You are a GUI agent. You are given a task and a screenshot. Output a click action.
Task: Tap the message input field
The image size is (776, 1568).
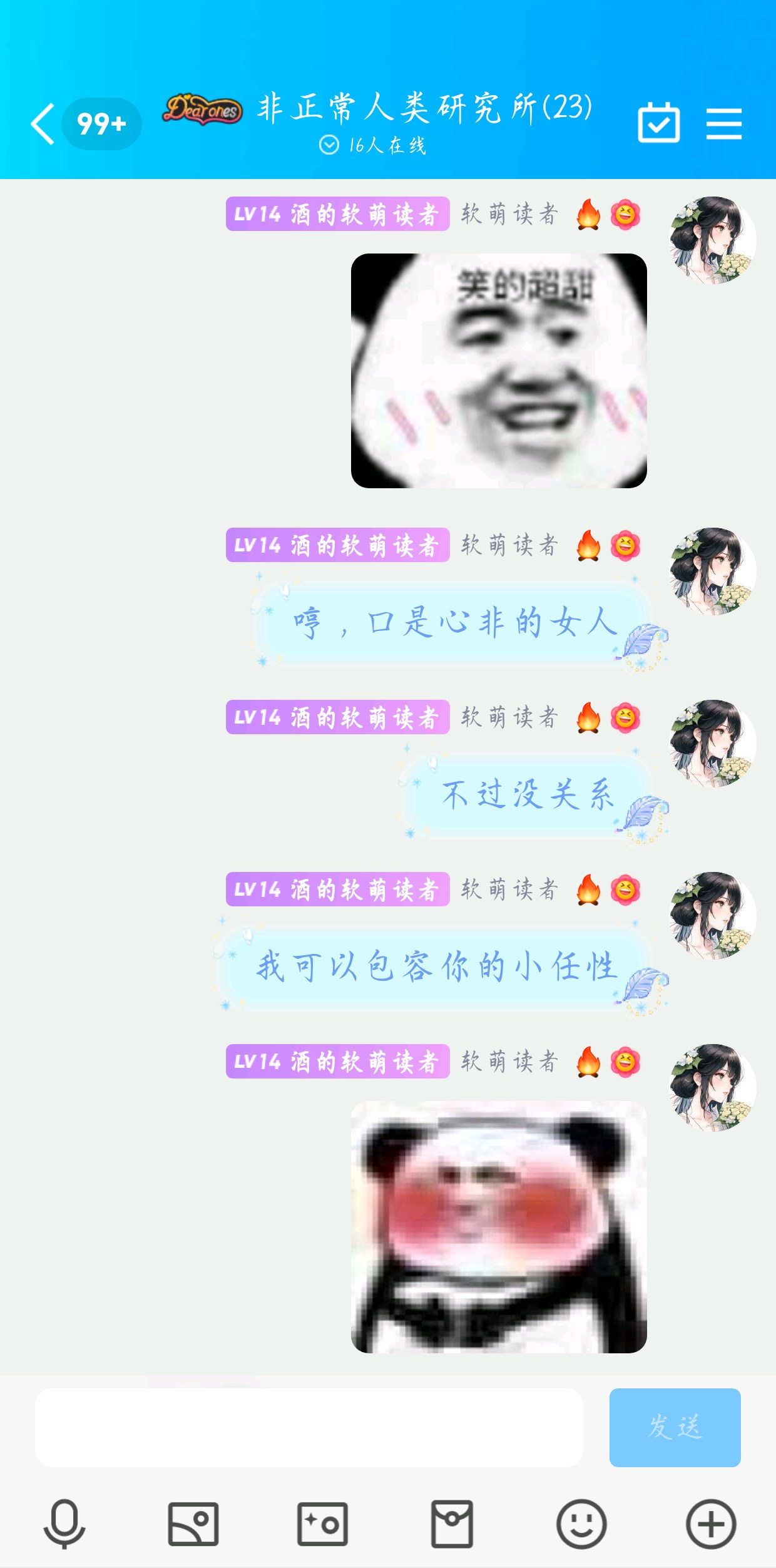pyautogui.click(x=309, y=1427)
